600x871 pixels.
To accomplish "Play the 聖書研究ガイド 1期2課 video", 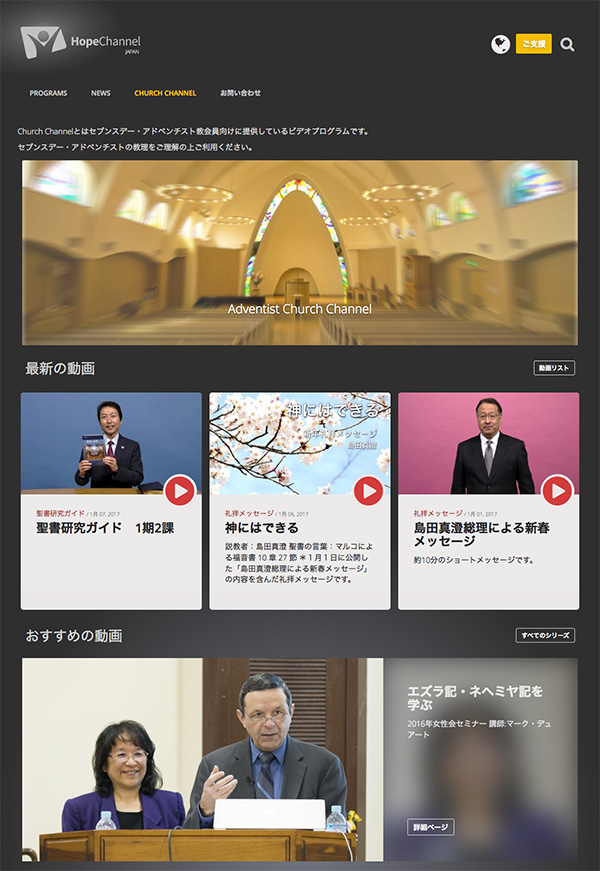I will 179,490.
